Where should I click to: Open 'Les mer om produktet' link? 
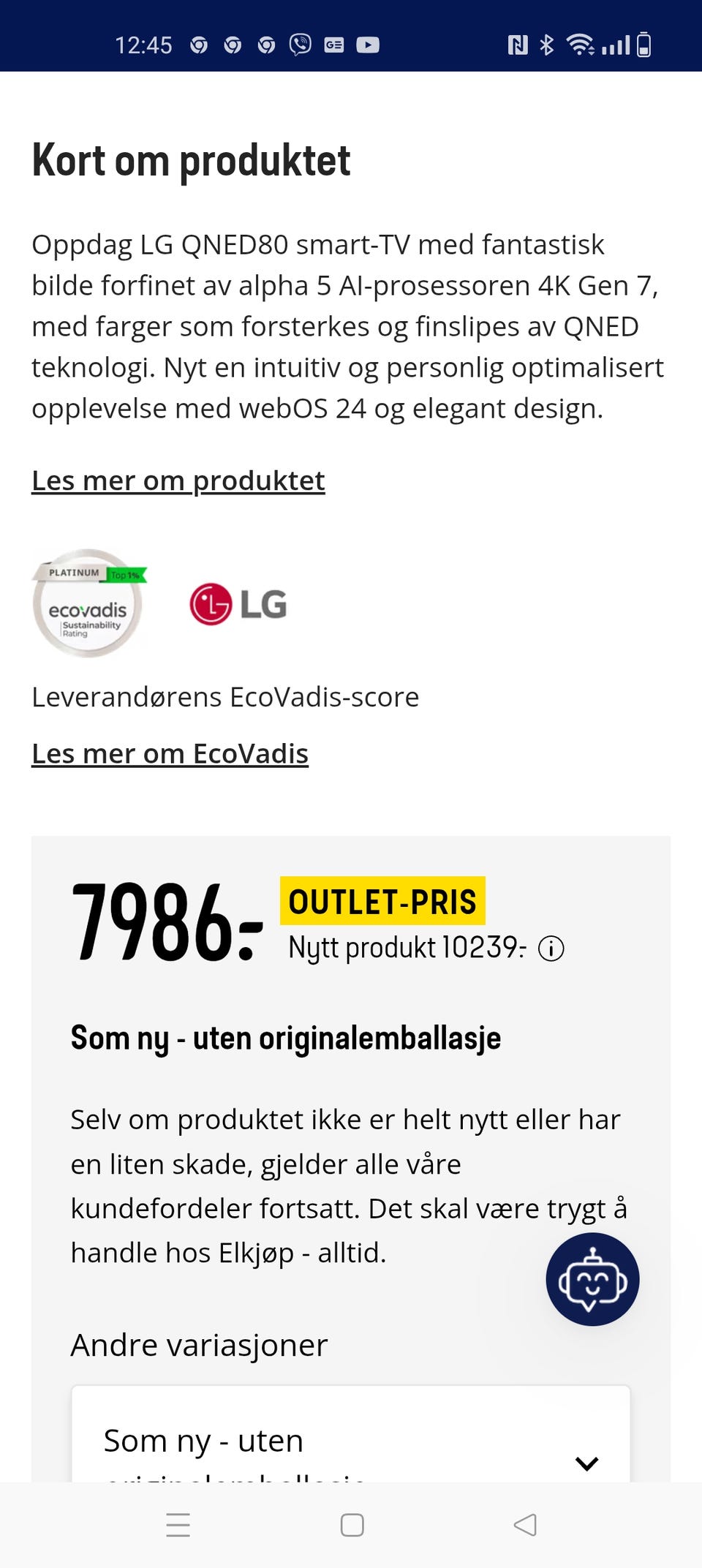pos(178,480)
